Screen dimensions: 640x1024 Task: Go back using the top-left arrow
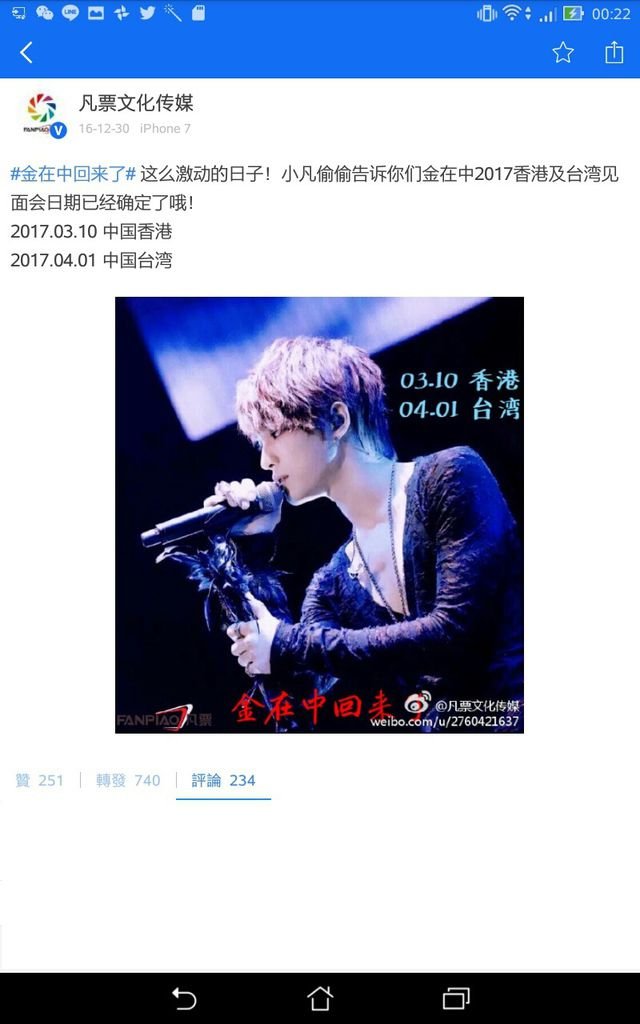point(27,53)
